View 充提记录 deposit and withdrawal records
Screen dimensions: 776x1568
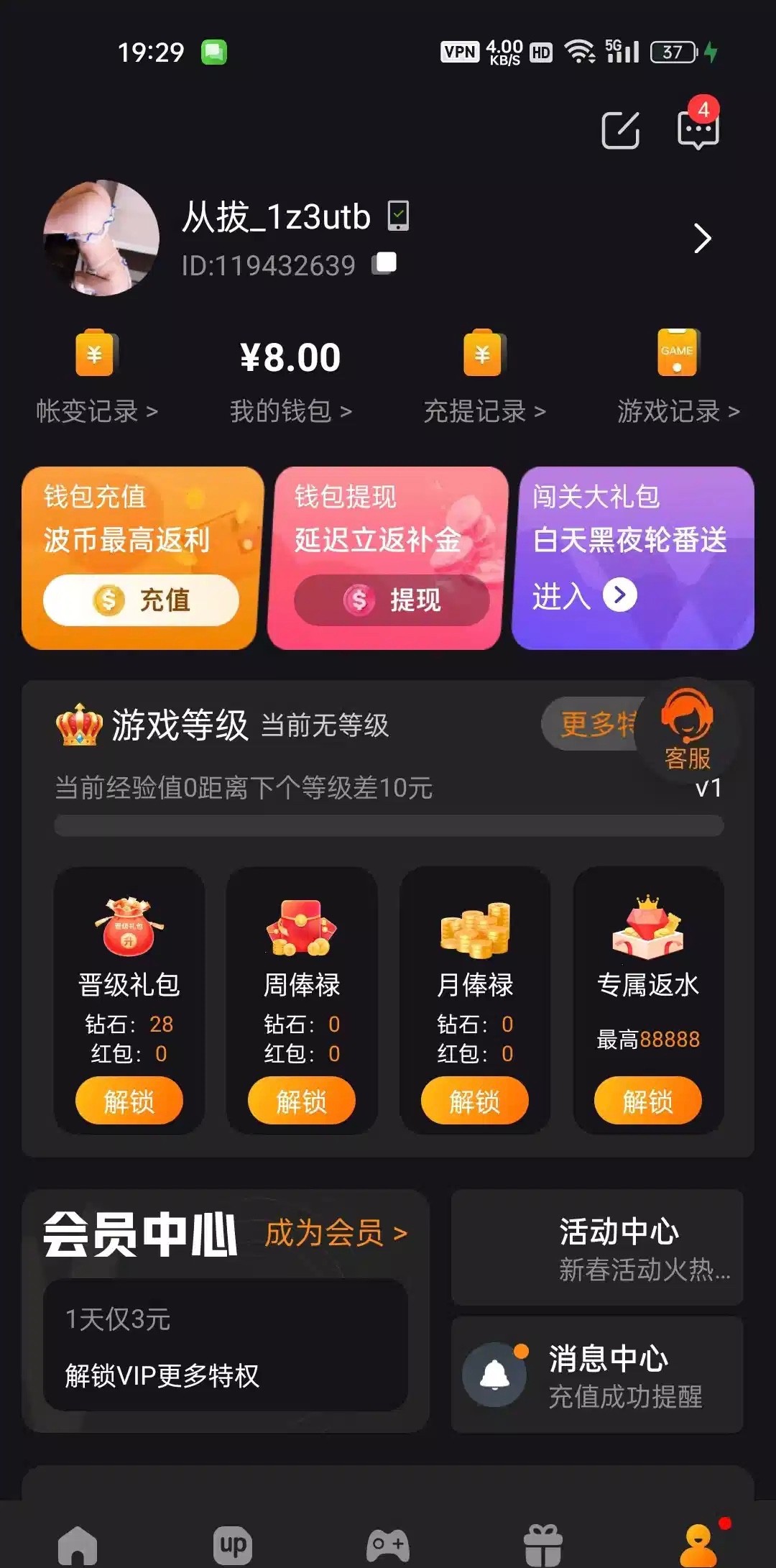(x=484, y=411)
